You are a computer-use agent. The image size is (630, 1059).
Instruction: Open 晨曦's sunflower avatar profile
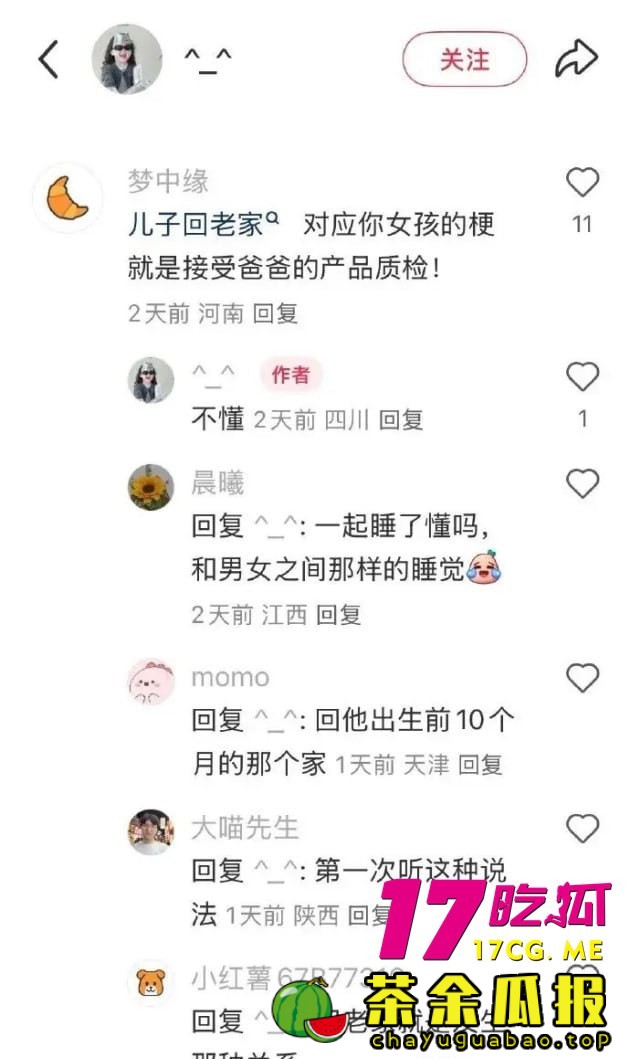tap(152, 488)
